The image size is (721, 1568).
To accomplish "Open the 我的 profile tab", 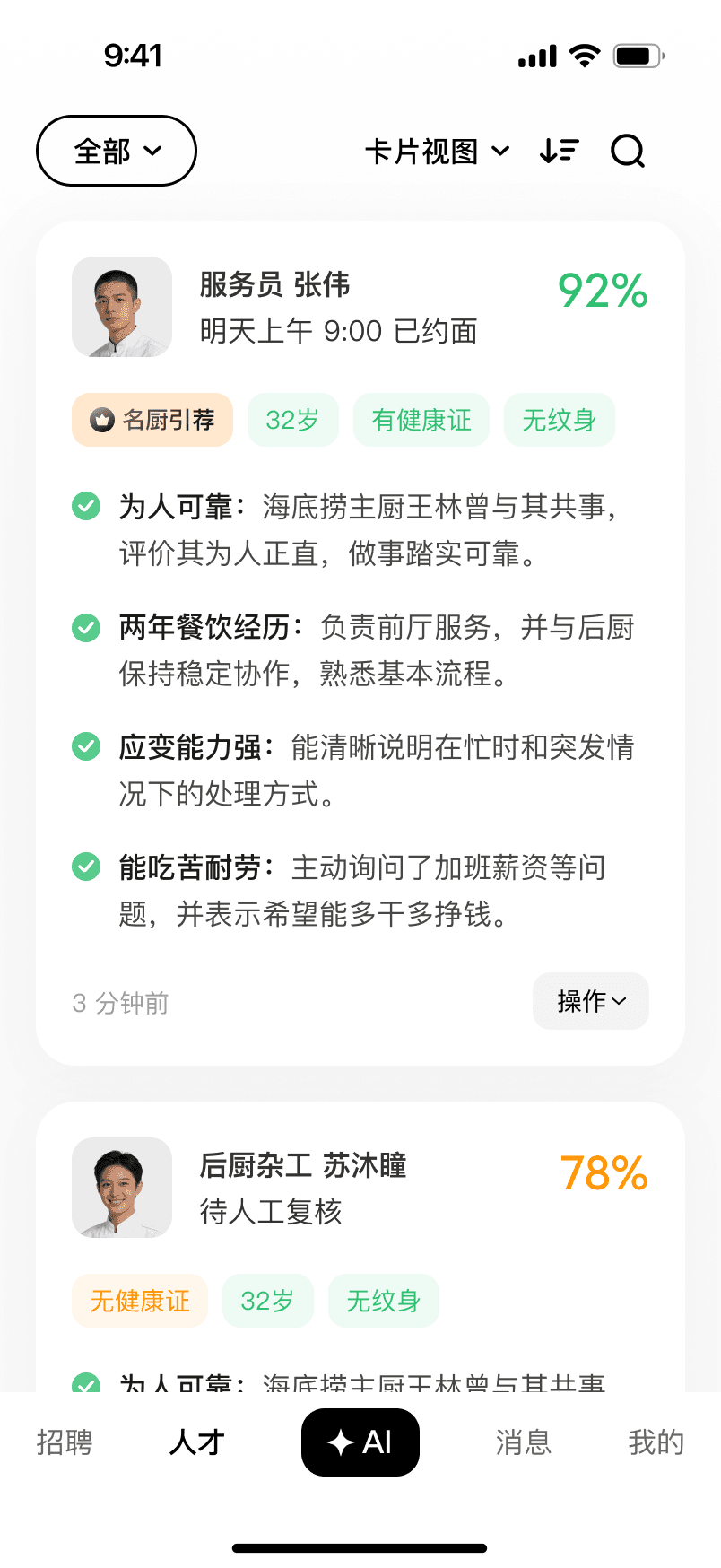I will 656,1442.
